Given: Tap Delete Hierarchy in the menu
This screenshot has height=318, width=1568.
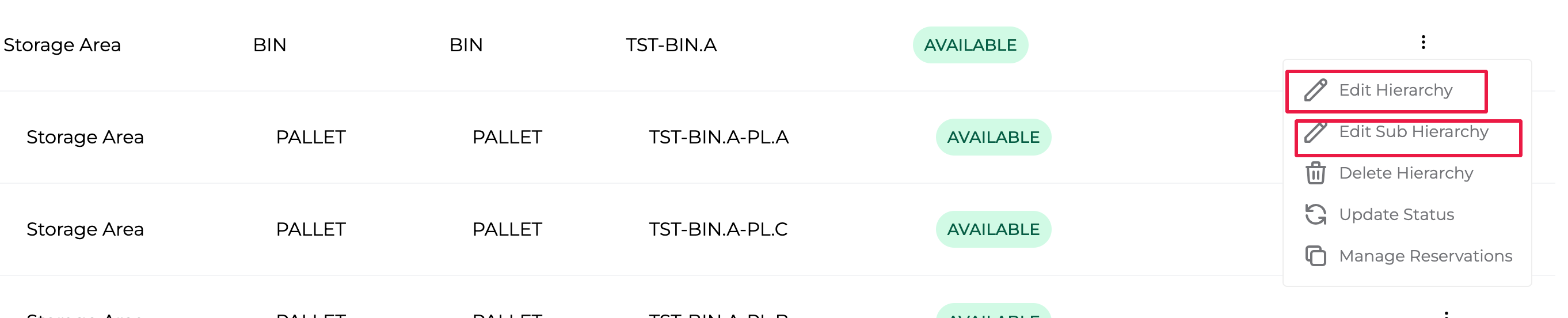Looking at the screenshot, I should click(1405, 173).
